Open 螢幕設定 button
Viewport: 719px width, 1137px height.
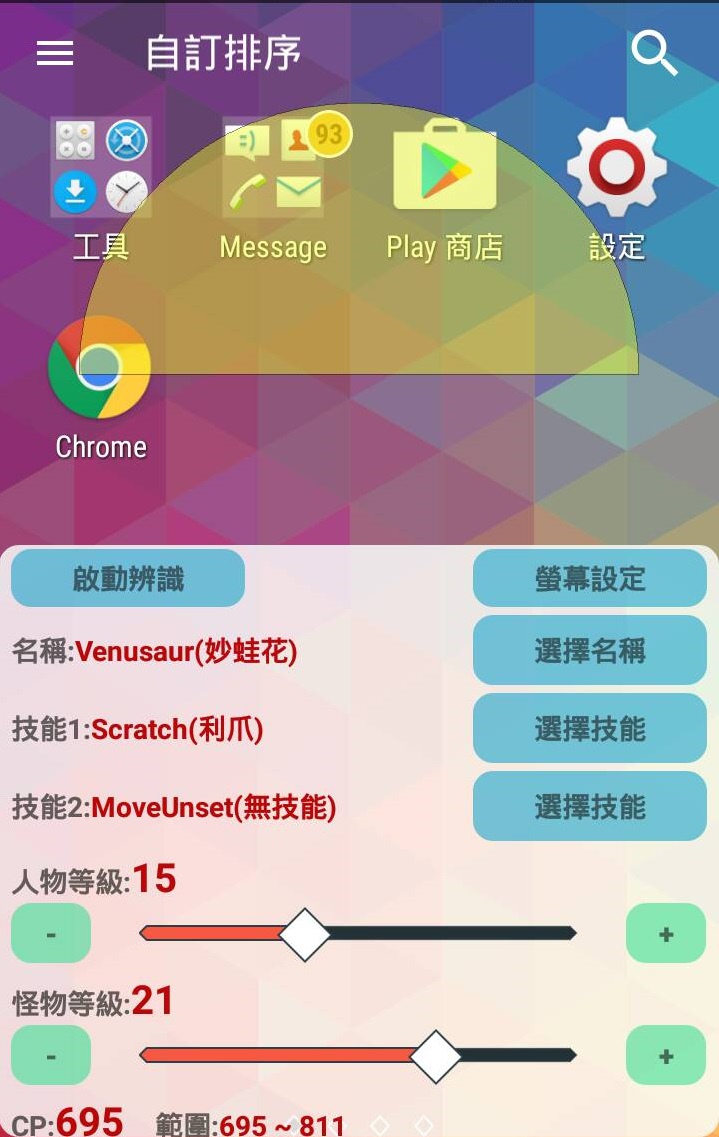pyautogui.click(x=590, y=578)
